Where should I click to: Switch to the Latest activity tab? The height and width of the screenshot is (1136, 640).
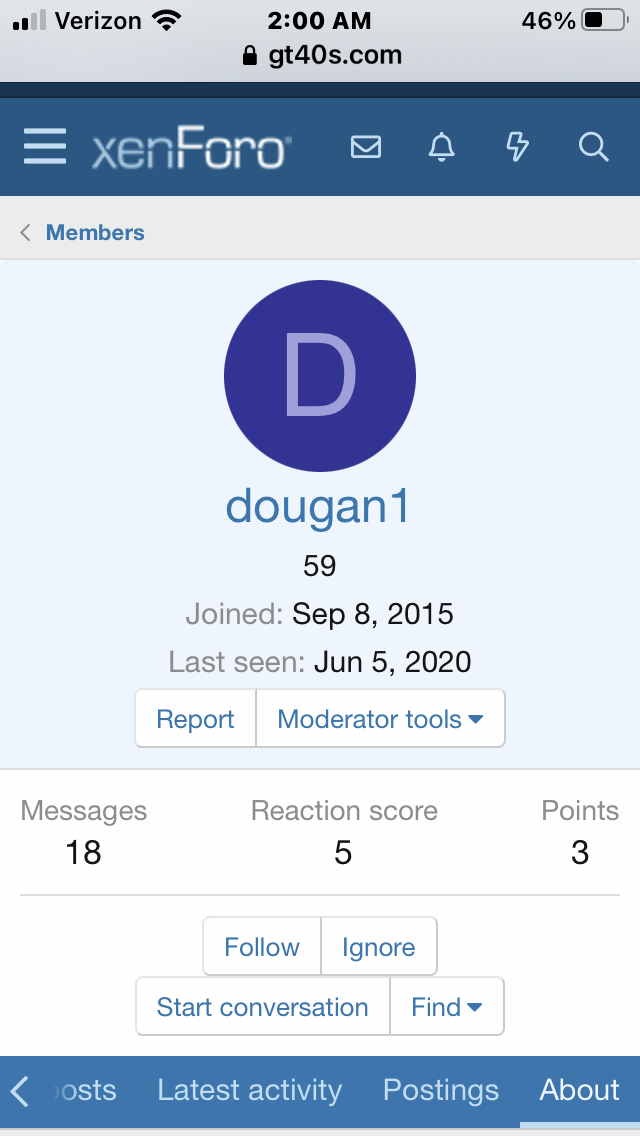point(249,1090)
